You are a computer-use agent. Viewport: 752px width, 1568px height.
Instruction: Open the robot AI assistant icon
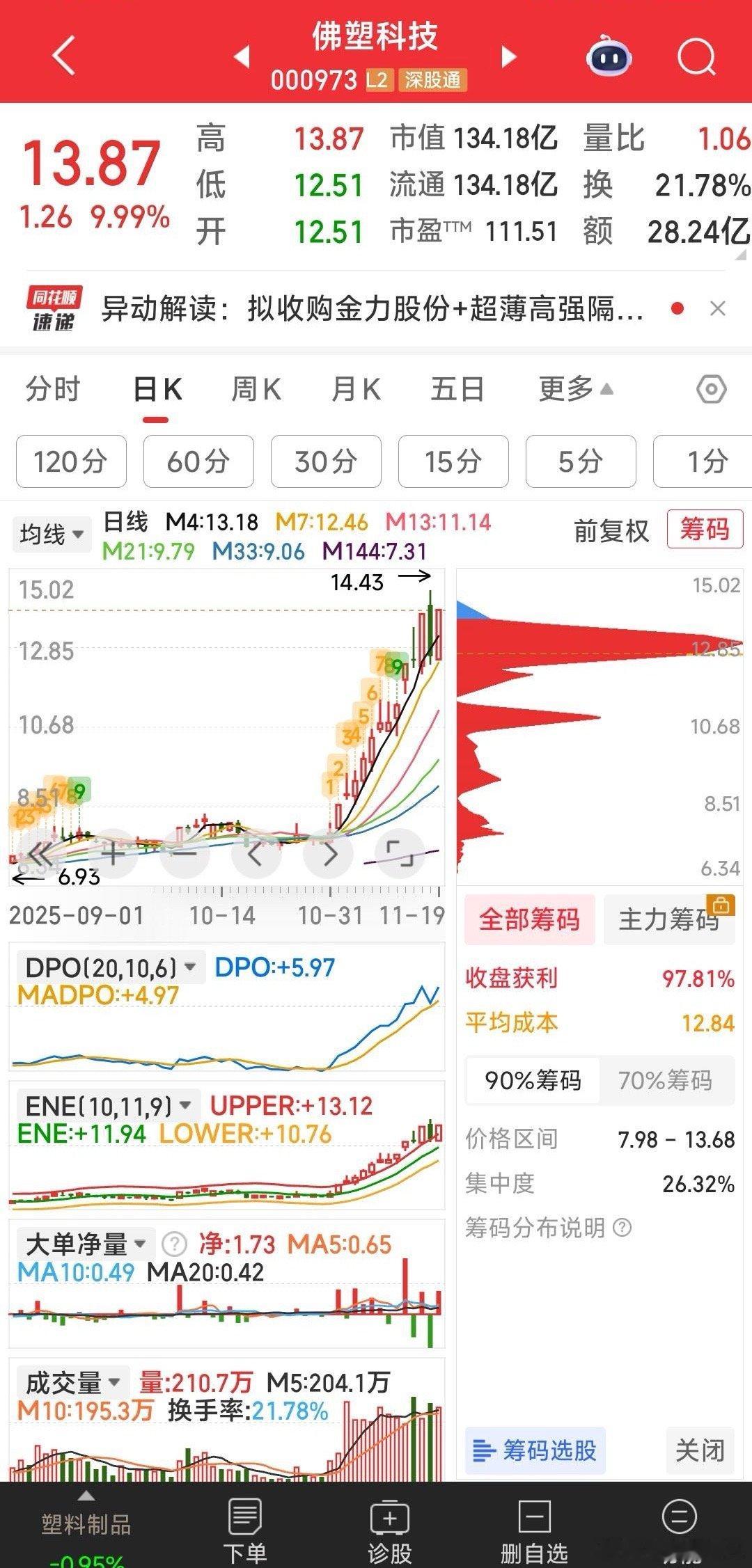[x=609, y=56]
